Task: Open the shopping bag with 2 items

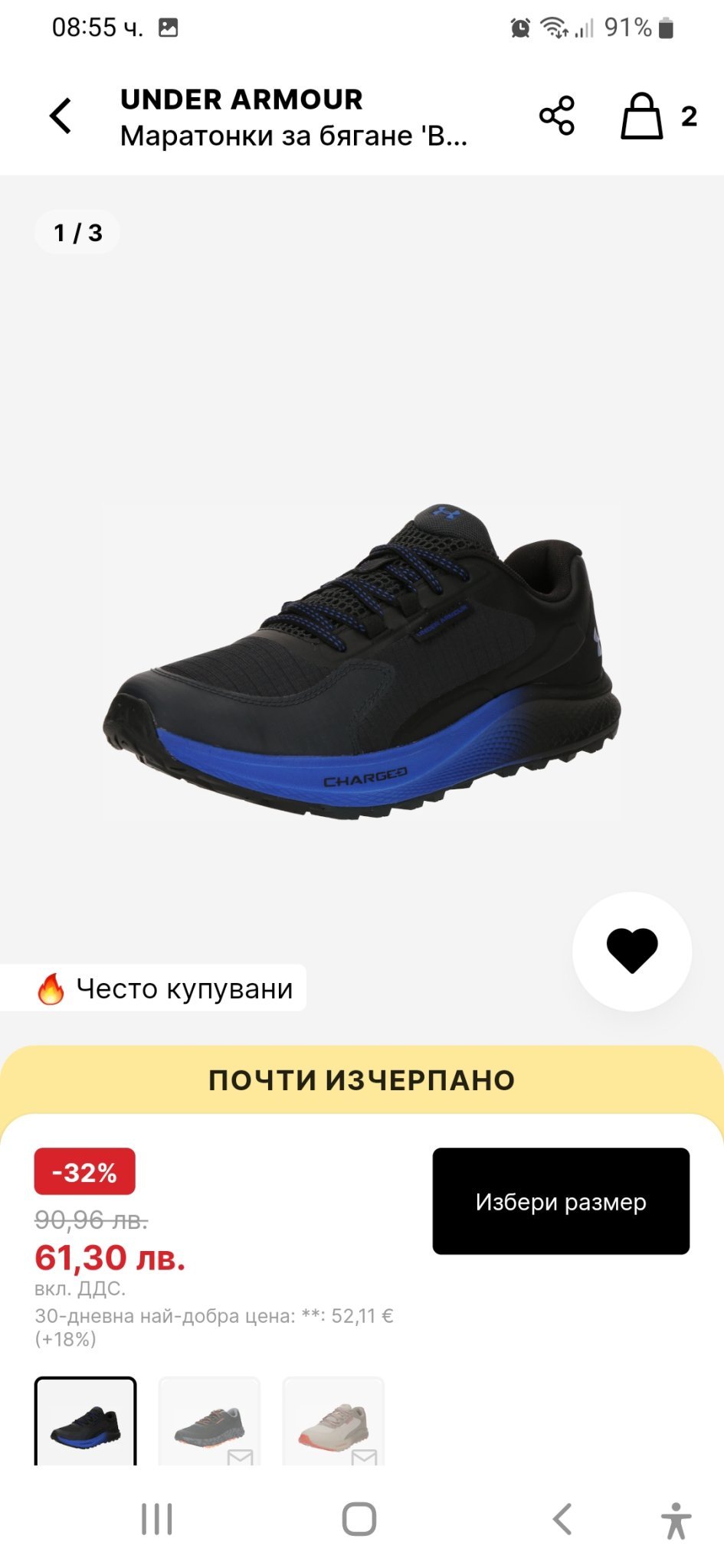Action: pyautogui.click(x=642, y=116)
